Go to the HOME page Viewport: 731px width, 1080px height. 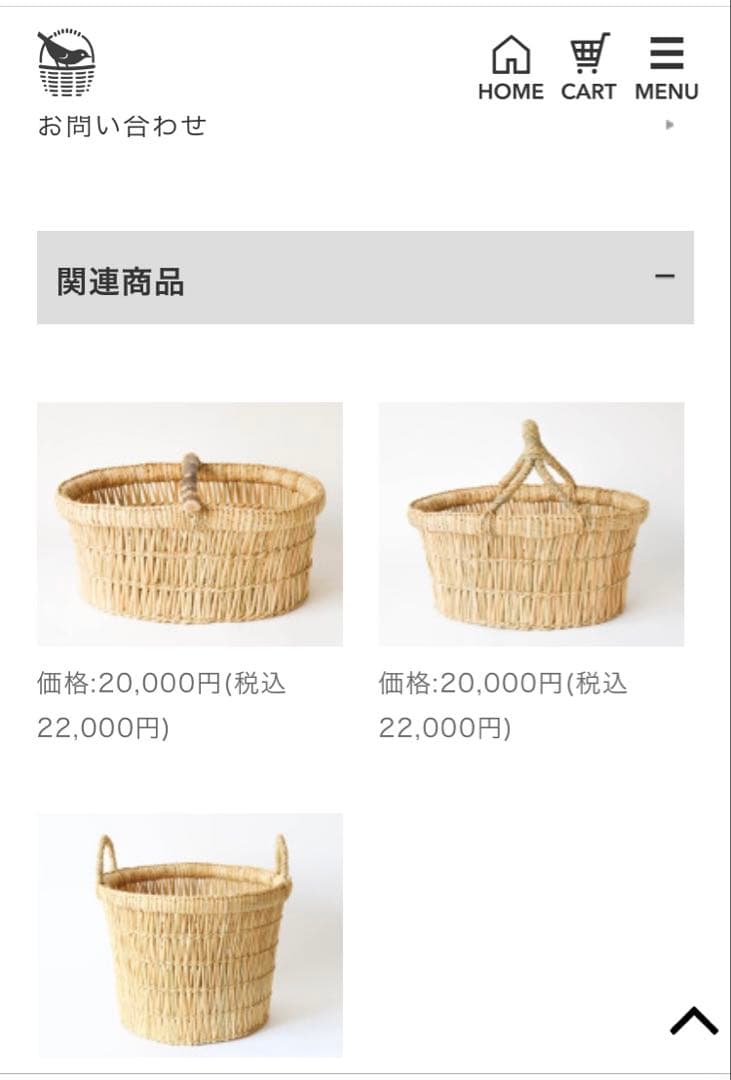[x=510, y=68]
